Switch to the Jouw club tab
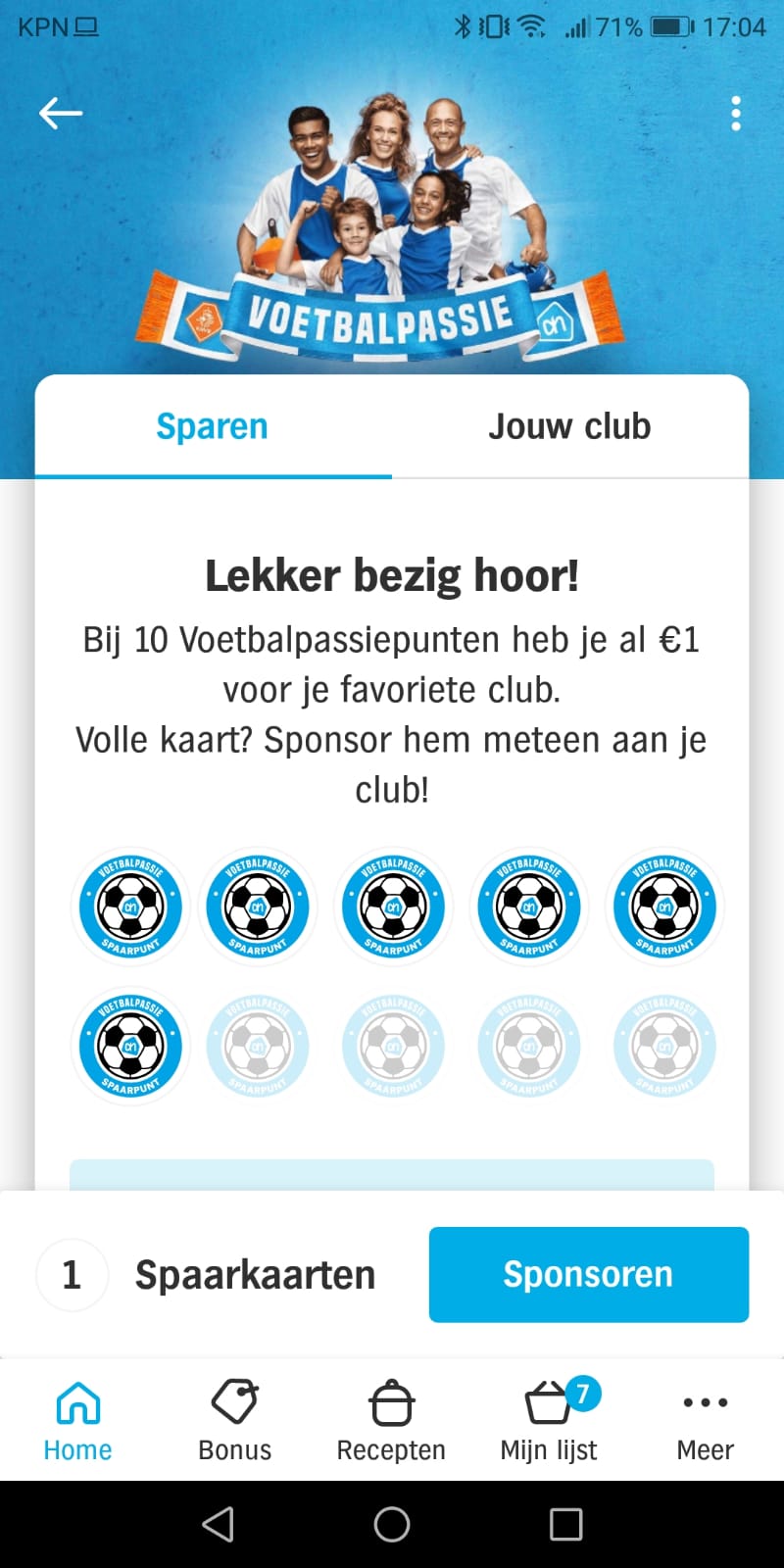This screenshot has width=784, height=1568. (x=569, y=426)
